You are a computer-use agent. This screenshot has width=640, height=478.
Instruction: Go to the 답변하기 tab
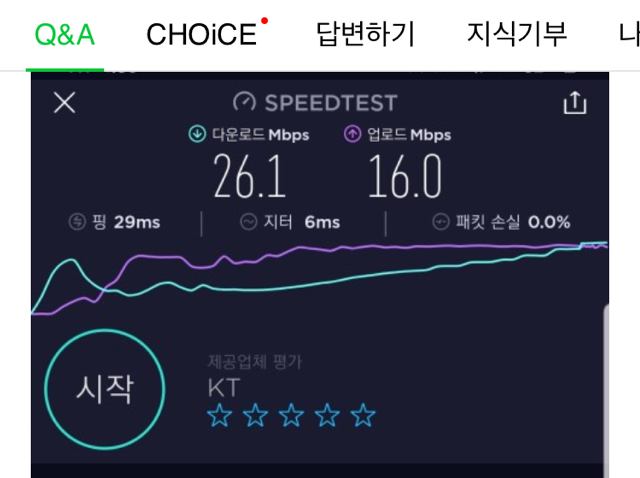pos(365,35)
